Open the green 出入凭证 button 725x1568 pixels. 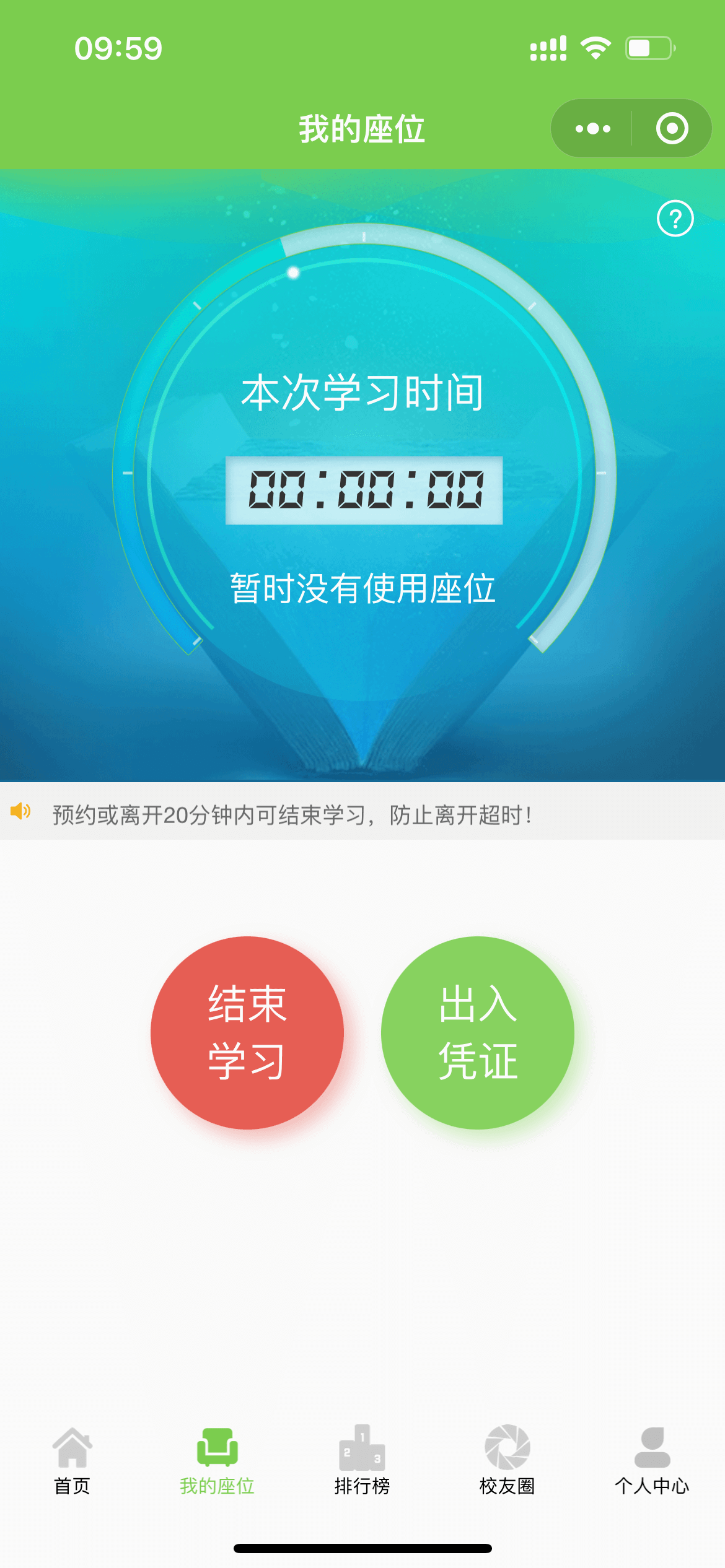click(x=477, y=1032)
